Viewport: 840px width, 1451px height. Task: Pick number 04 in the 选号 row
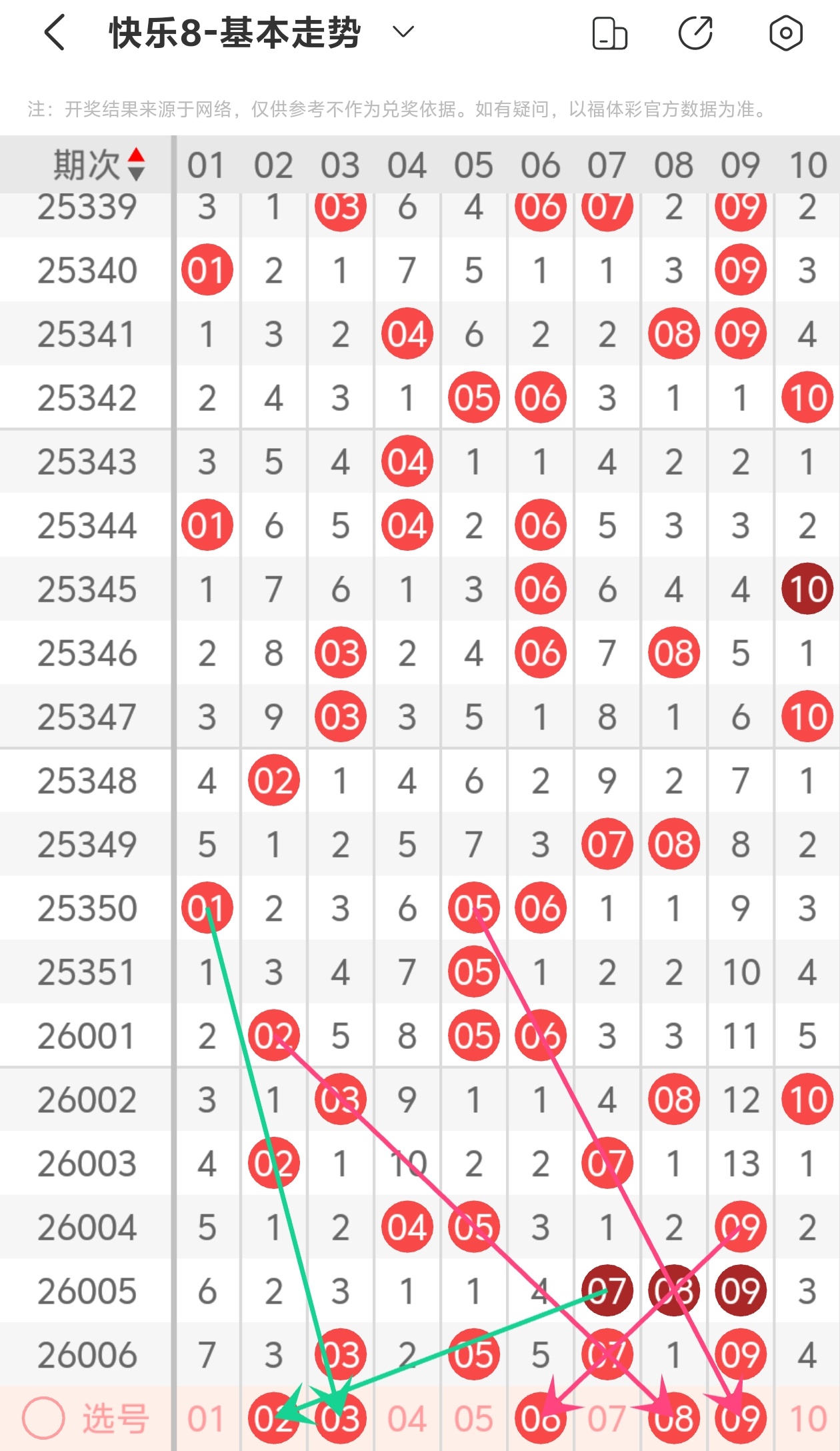(x=407, y=1418)
